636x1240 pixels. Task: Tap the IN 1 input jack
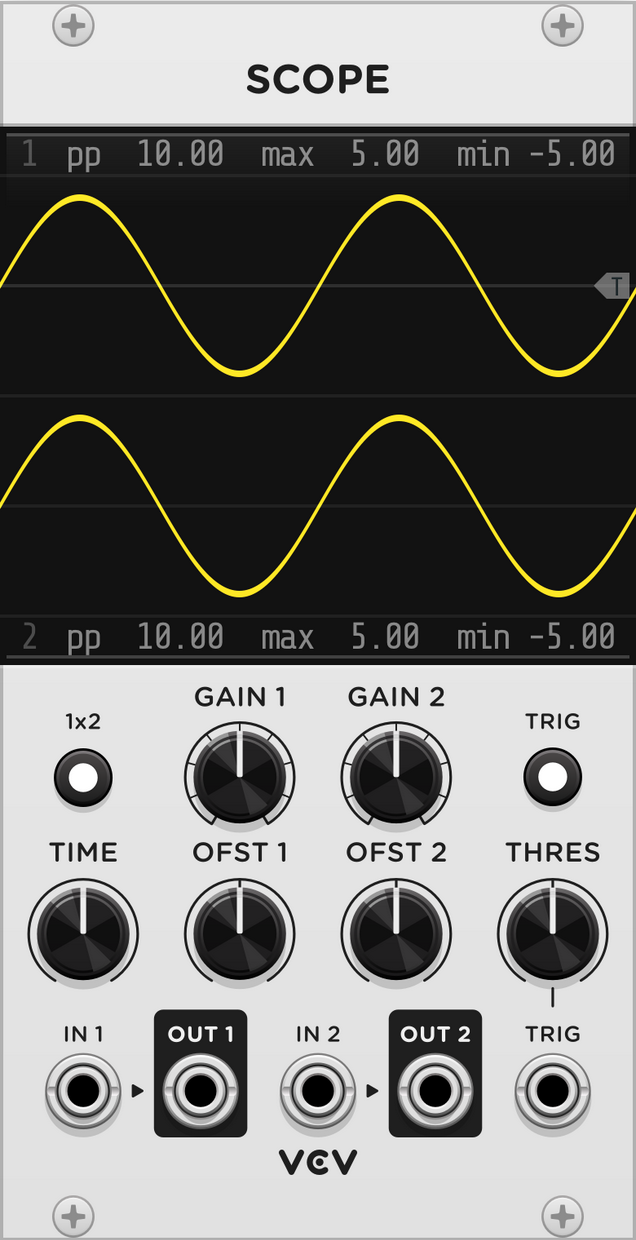pos(83,1091)
